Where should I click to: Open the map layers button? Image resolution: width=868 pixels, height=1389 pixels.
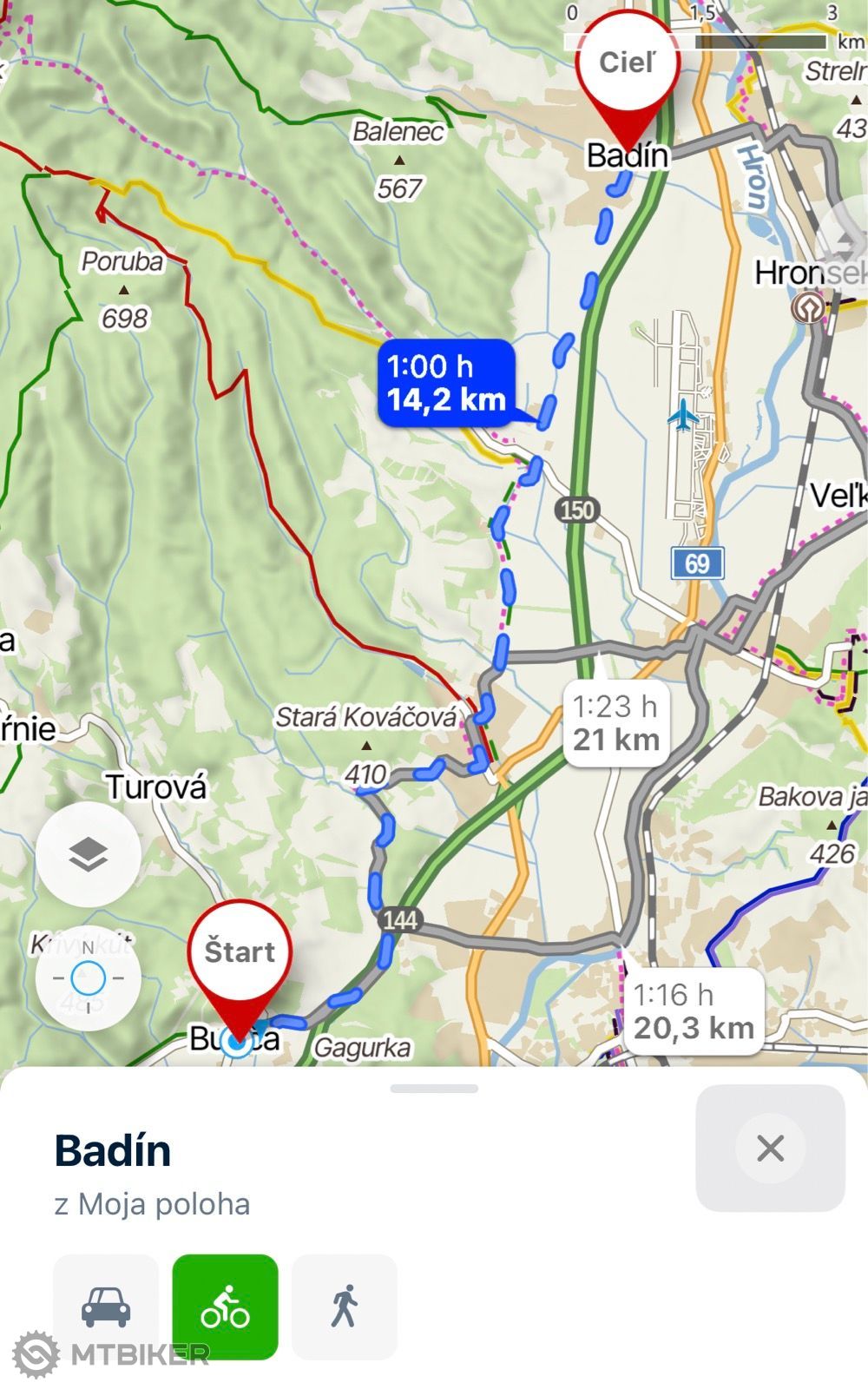pyautogui.click(x=88, y=854)
